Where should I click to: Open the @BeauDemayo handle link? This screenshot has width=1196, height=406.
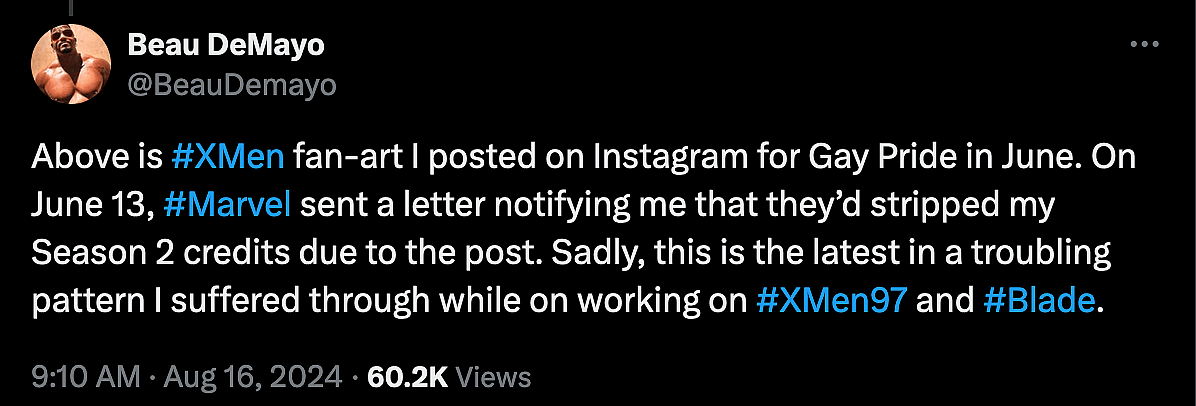coord(232,86)
